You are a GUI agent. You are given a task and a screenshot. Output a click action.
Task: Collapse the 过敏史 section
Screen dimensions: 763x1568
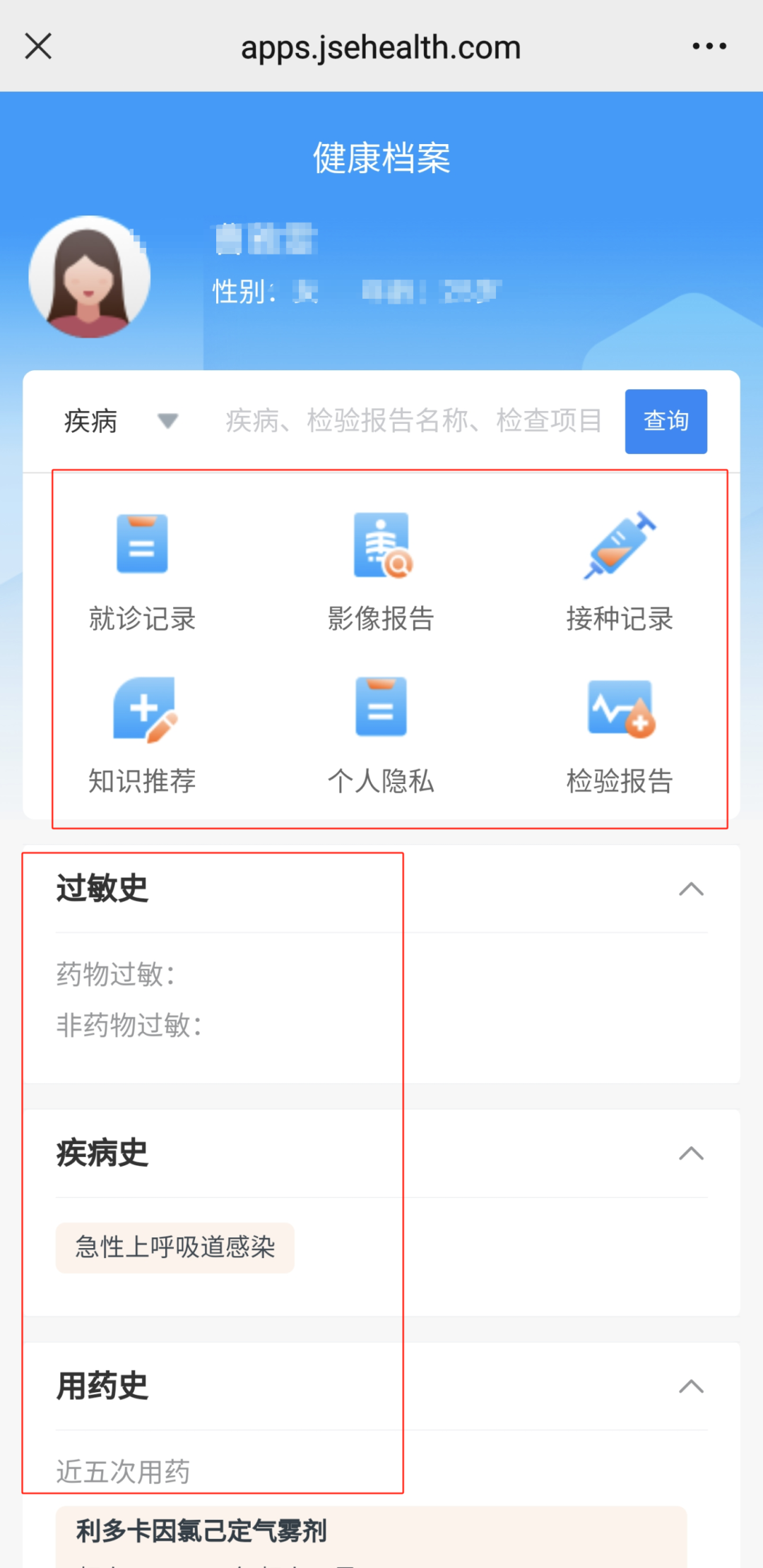[x=691, y=889]
